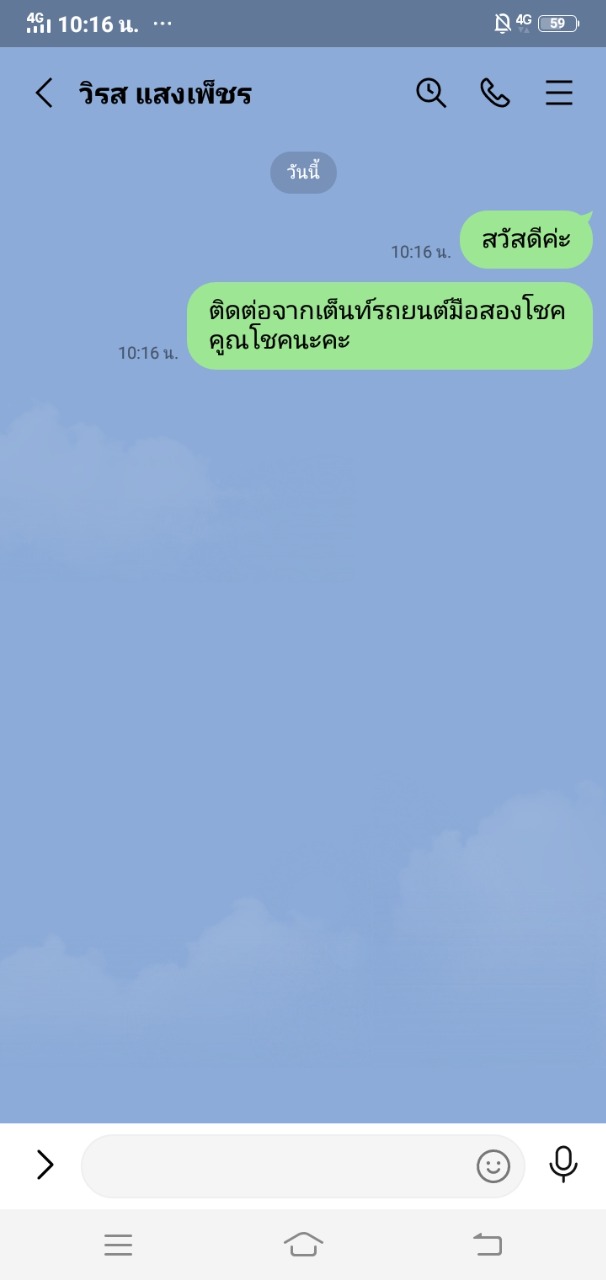Expand the attachment options arrow

[45, 1165]
